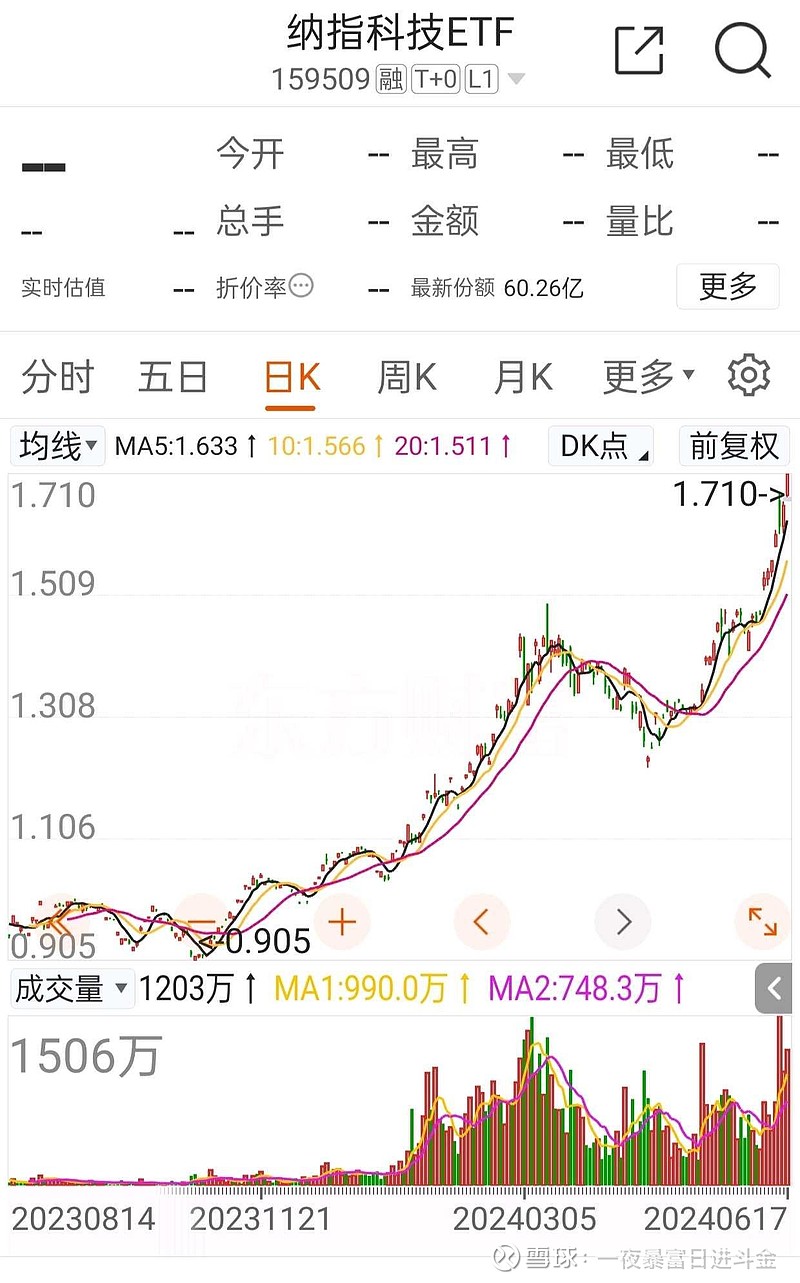Open the search magnifier
The height and width of the screenshot is (1283, 800).
743,49
